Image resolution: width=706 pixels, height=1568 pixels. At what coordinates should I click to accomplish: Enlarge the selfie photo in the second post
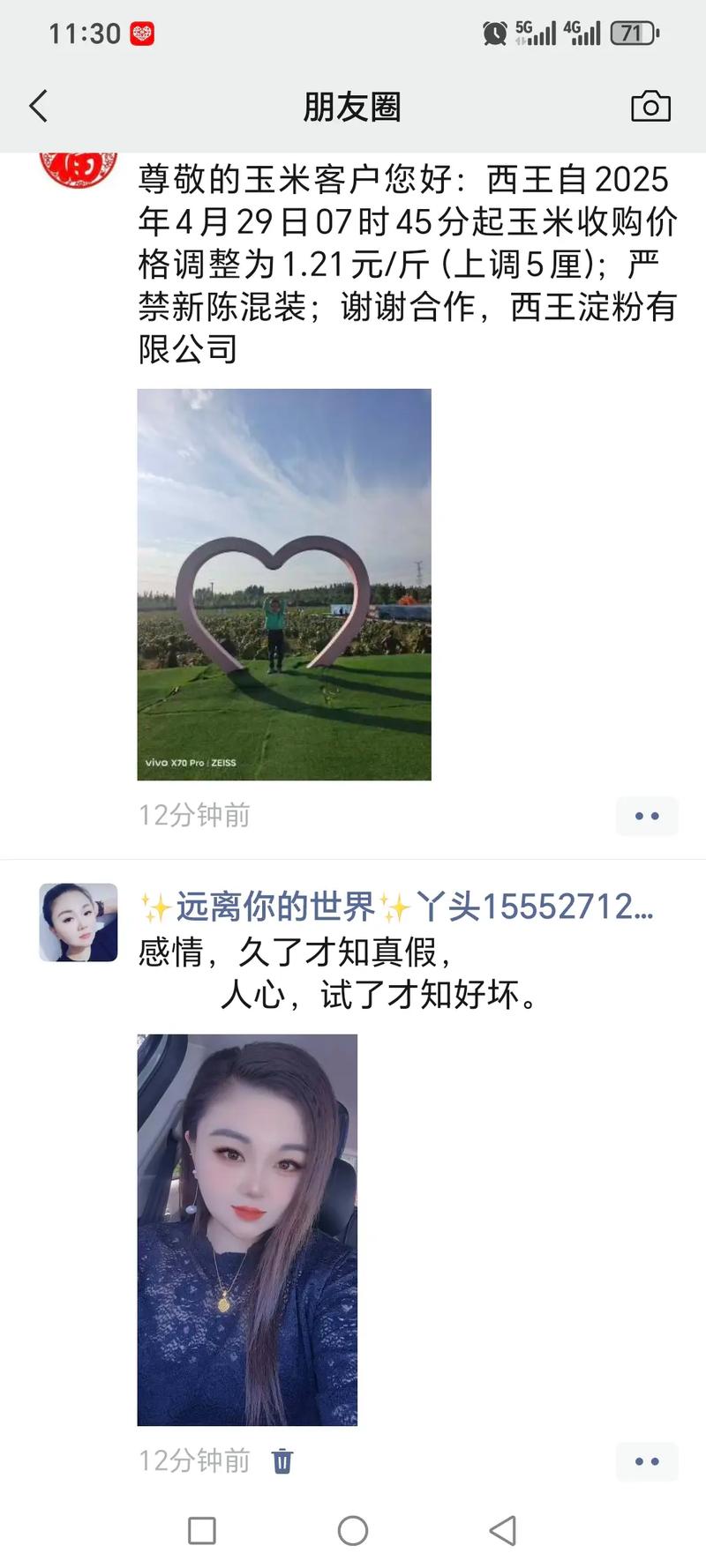247,1229
